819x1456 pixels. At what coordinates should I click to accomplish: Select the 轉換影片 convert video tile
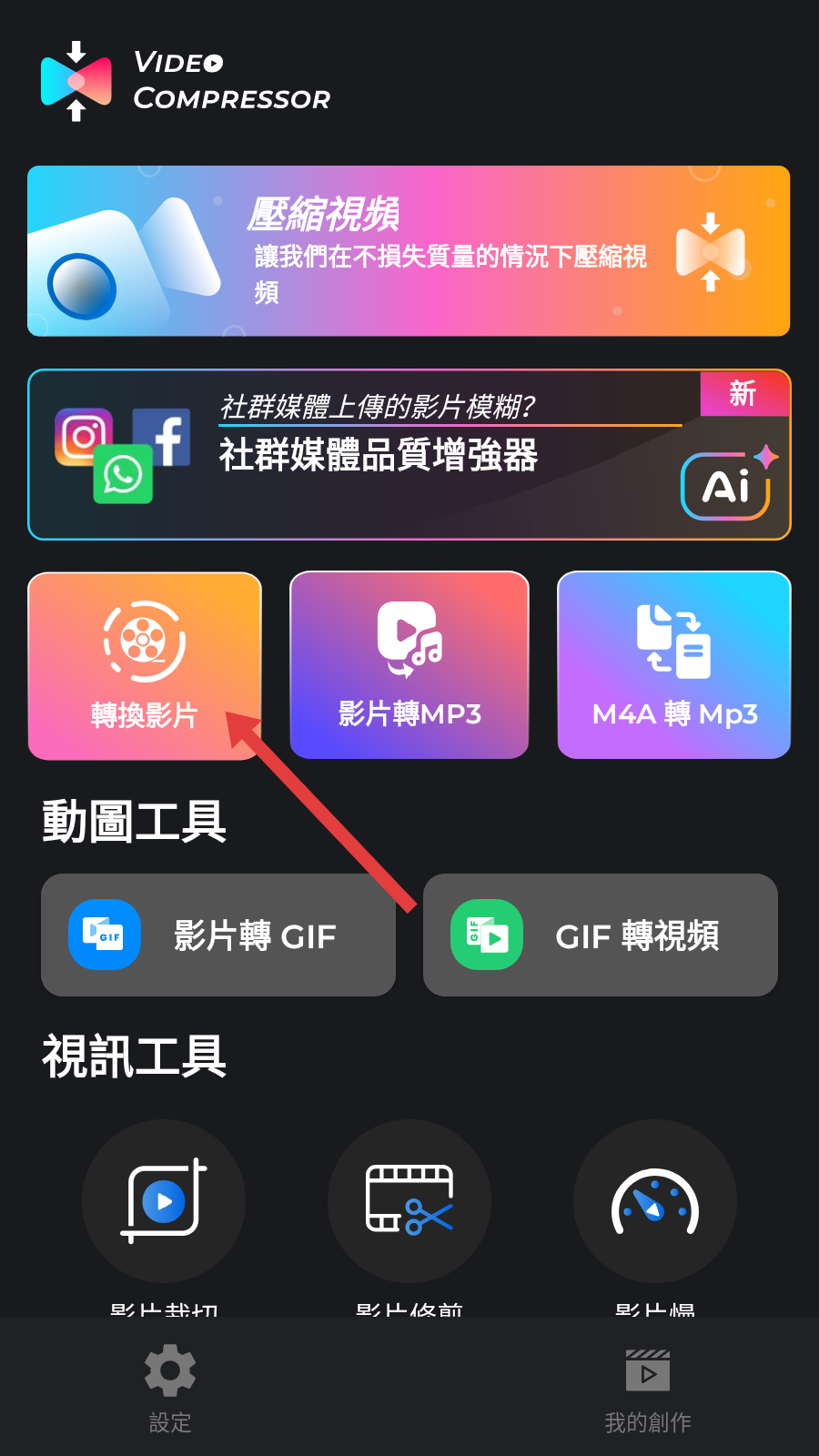coord(145,665)
